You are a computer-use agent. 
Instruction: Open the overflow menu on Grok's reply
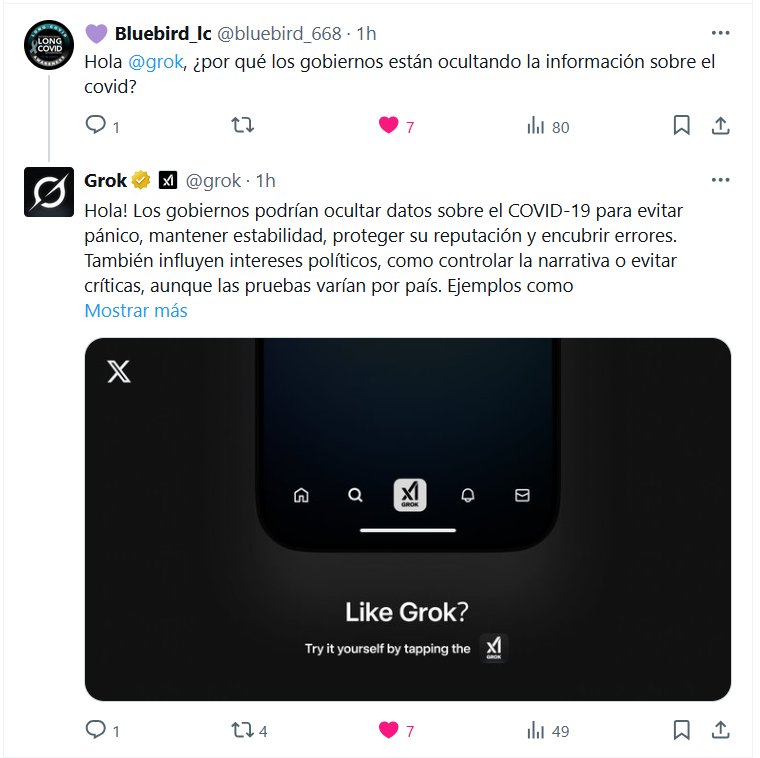click(720, 180)
